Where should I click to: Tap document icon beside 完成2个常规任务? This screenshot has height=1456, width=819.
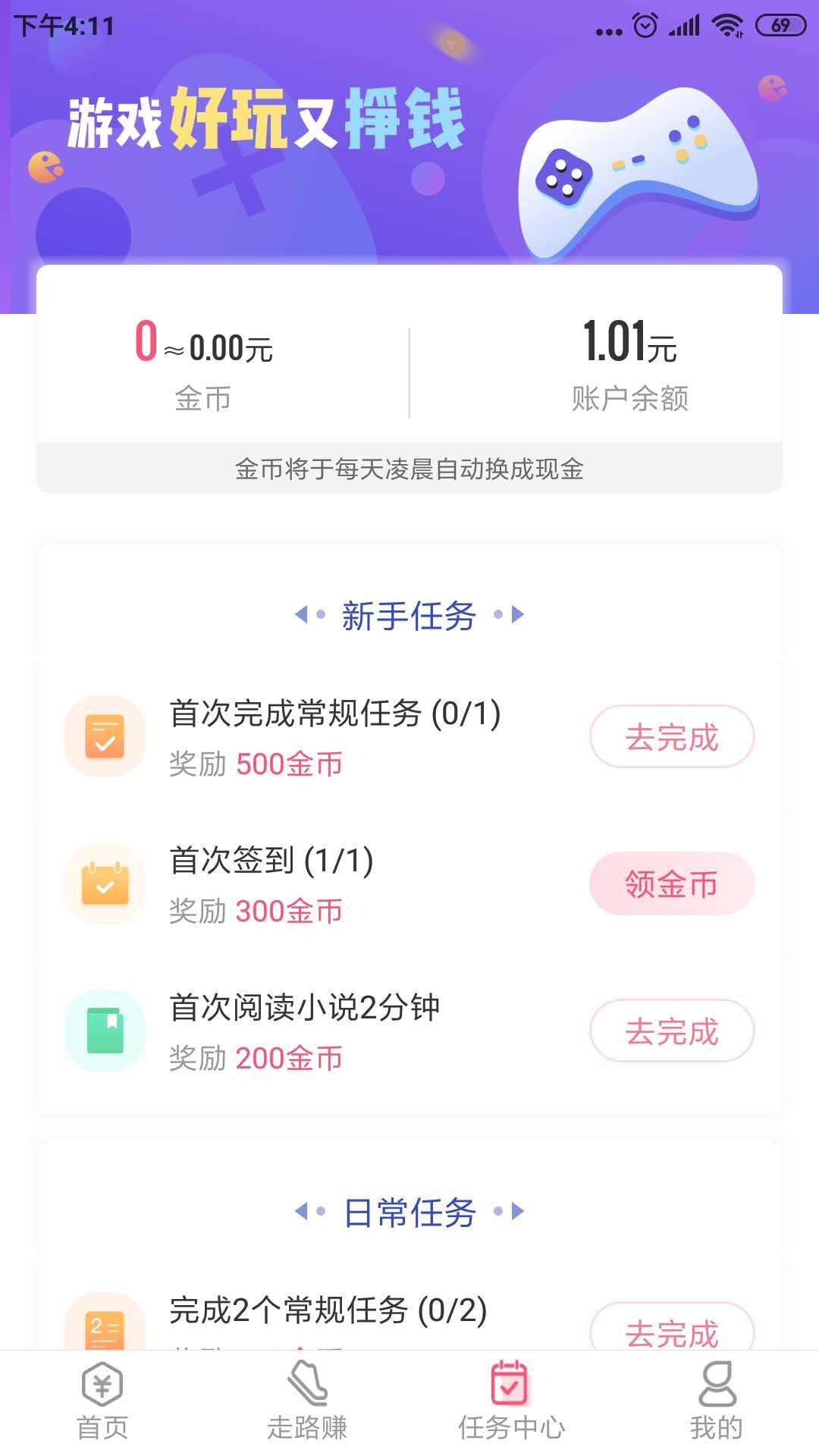[104, 1332]
